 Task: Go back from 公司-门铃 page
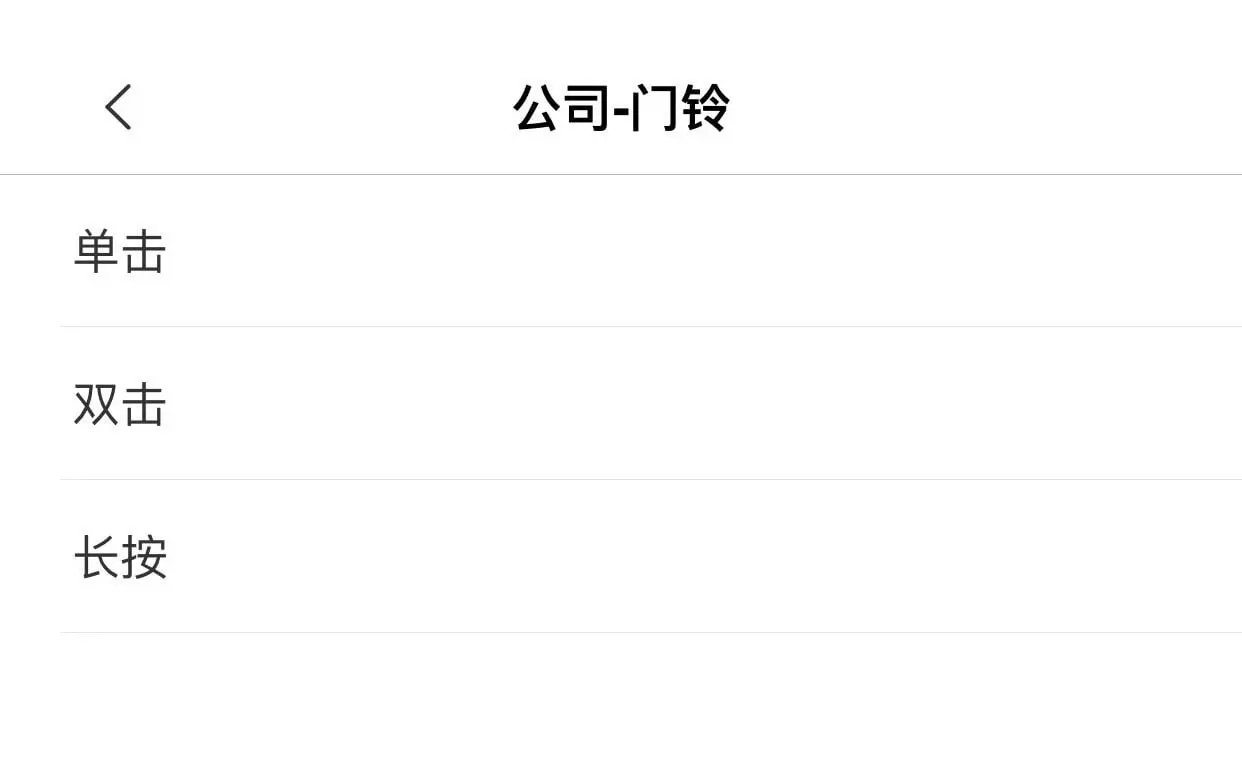point(118,107)
